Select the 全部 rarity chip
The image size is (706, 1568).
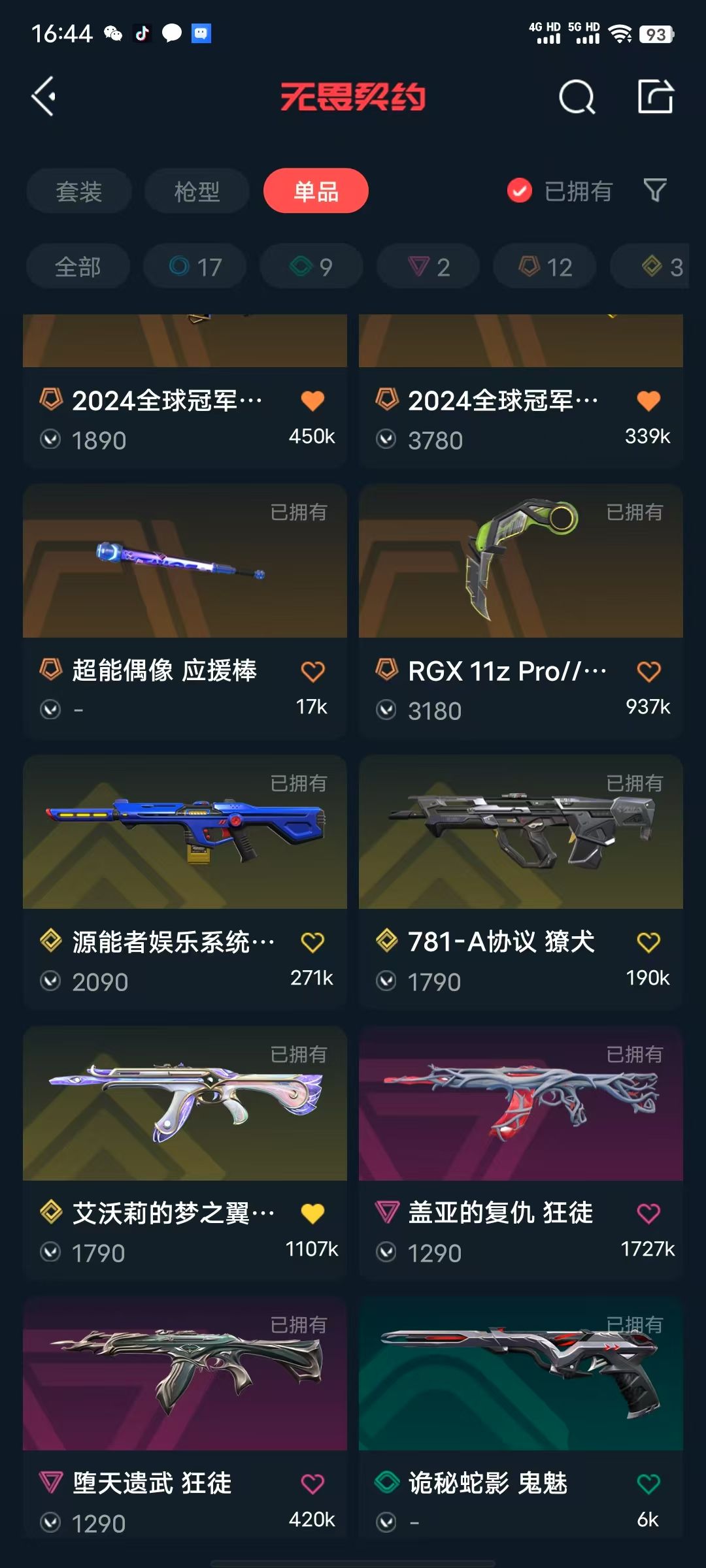pyautogui.click(x=78, y=267)
